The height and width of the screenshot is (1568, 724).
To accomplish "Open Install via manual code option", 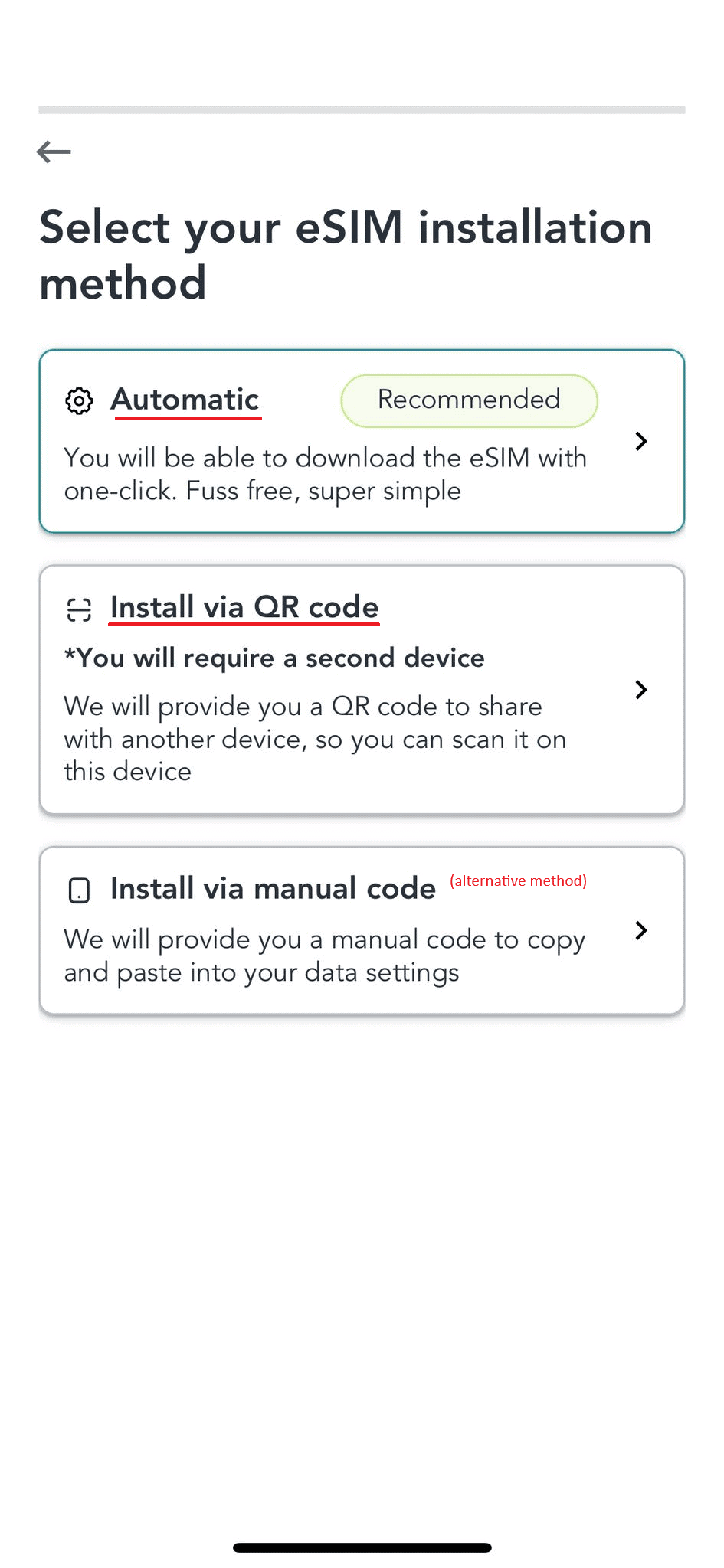I will (x=362, y=930).
